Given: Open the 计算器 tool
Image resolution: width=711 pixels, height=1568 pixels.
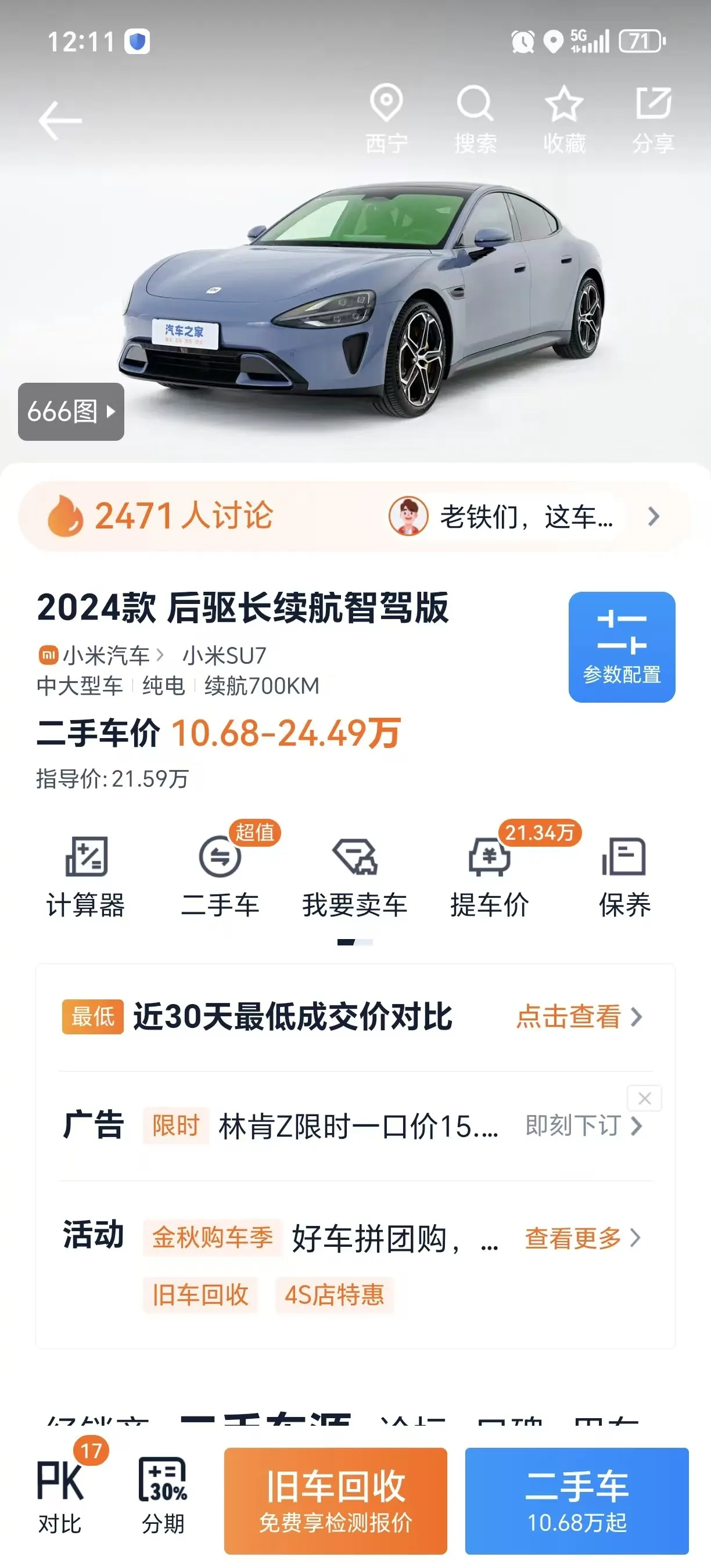Looking at the screenshot, I should (x=86, y=877).
